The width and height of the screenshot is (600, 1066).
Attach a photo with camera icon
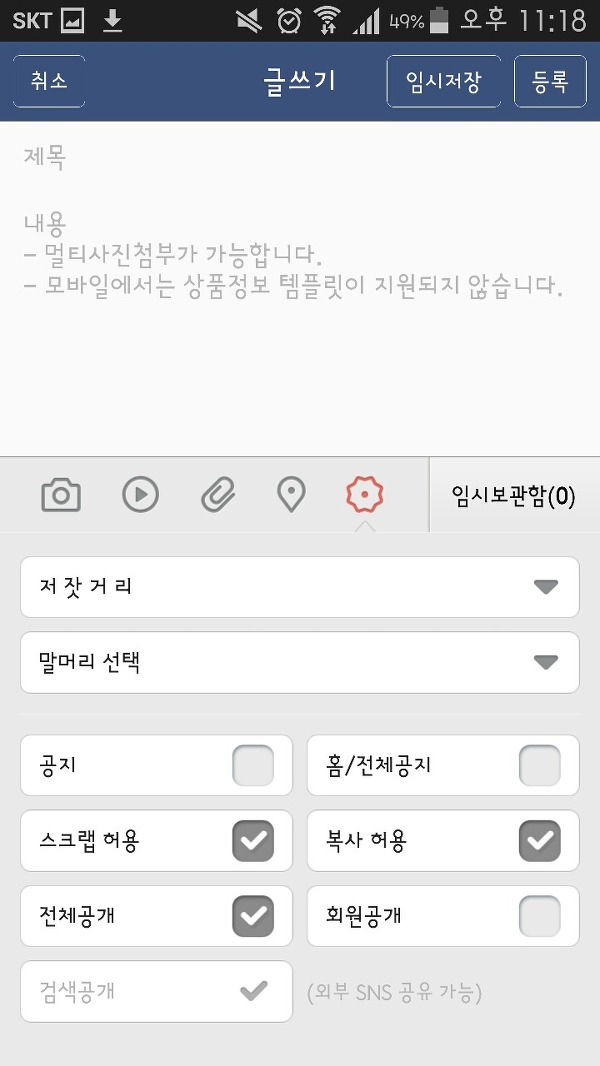(61, 495)
